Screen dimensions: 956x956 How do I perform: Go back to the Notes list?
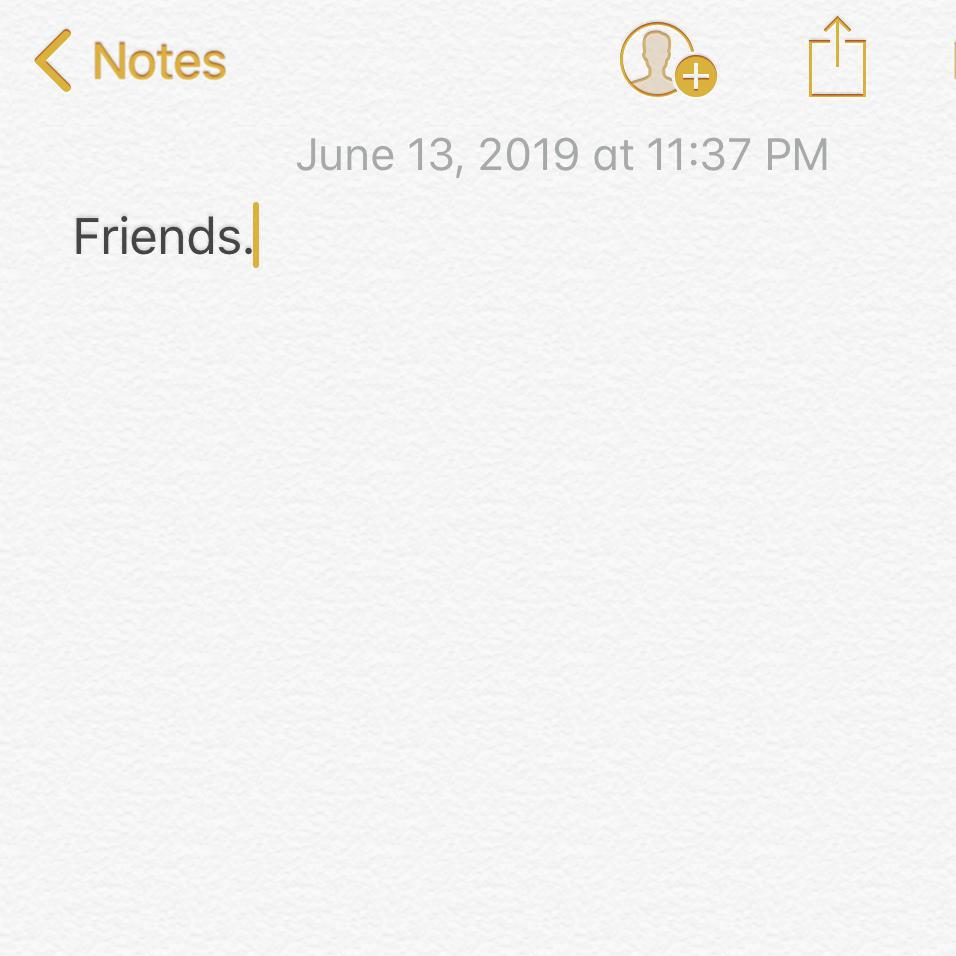(130, 61)
